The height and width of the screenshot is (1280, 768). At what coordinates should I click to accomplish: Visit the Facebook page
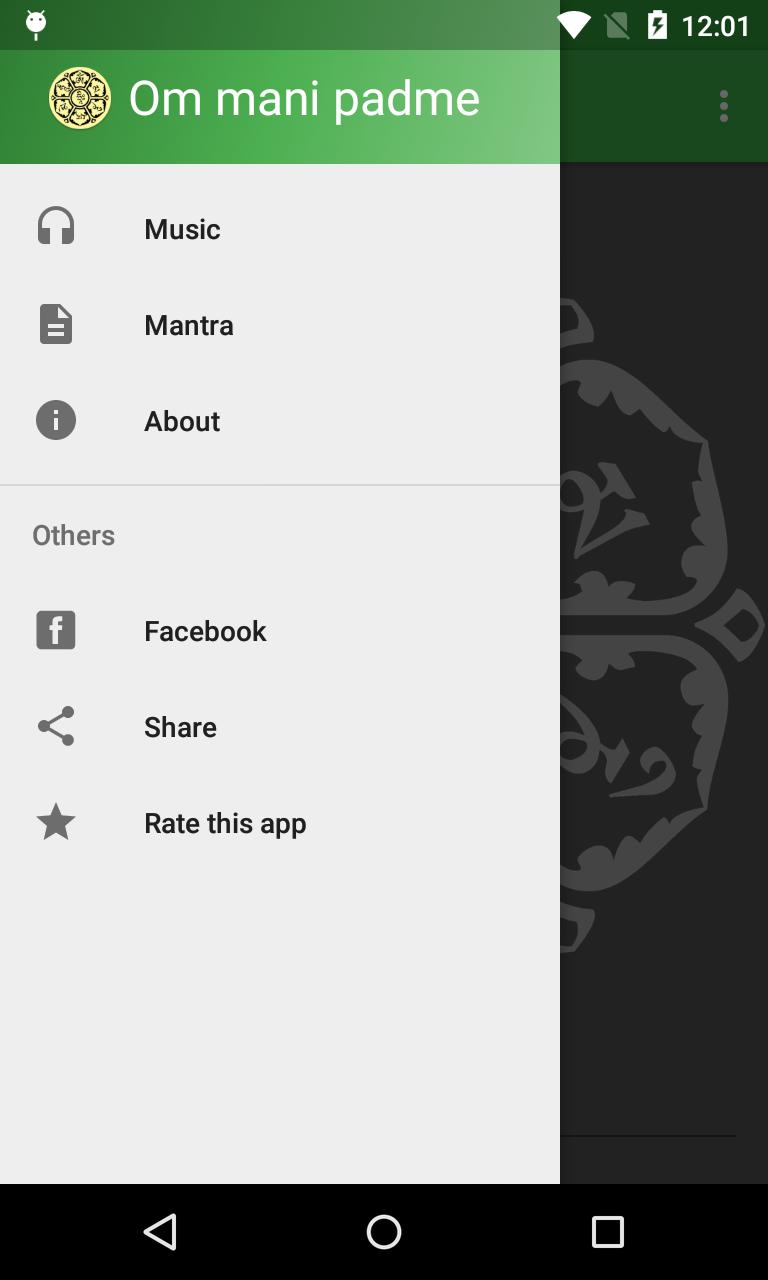point(205,631)
